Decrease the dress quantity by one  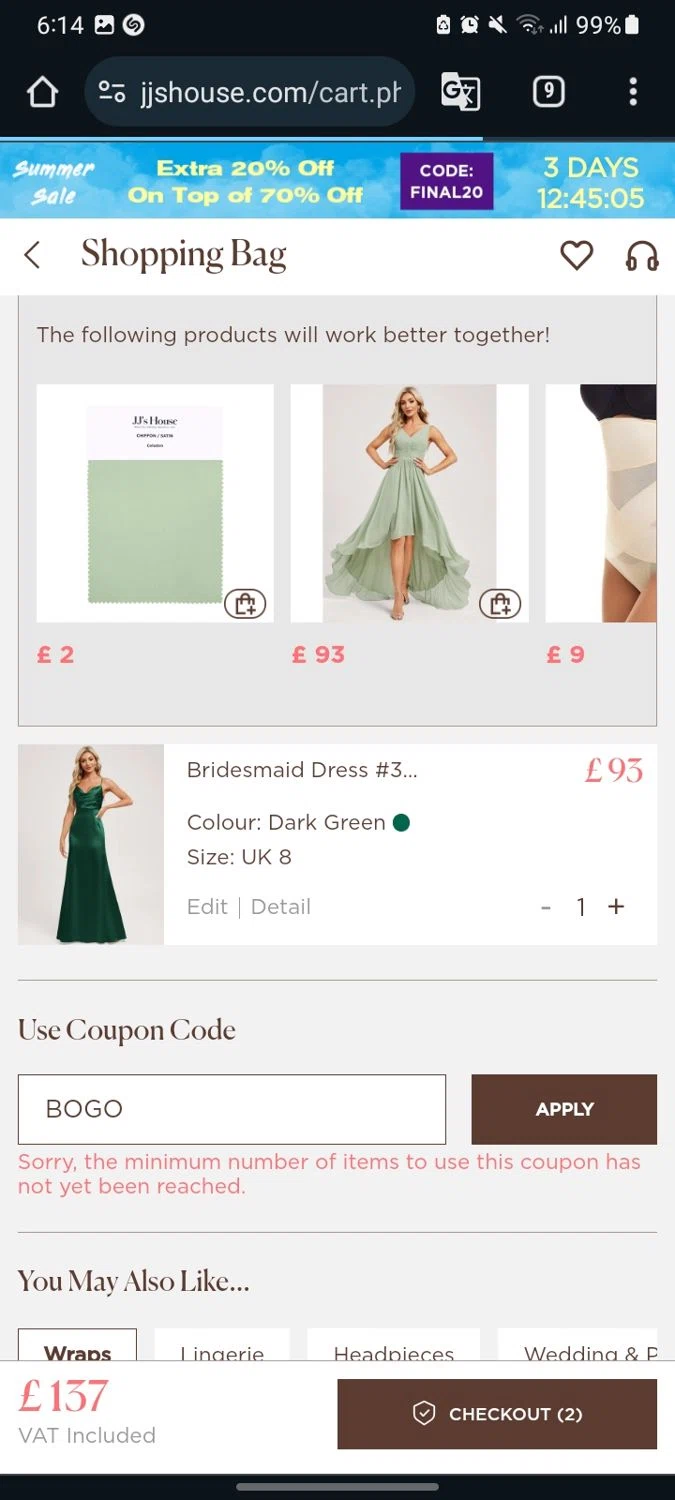click(x=546, y=908)
